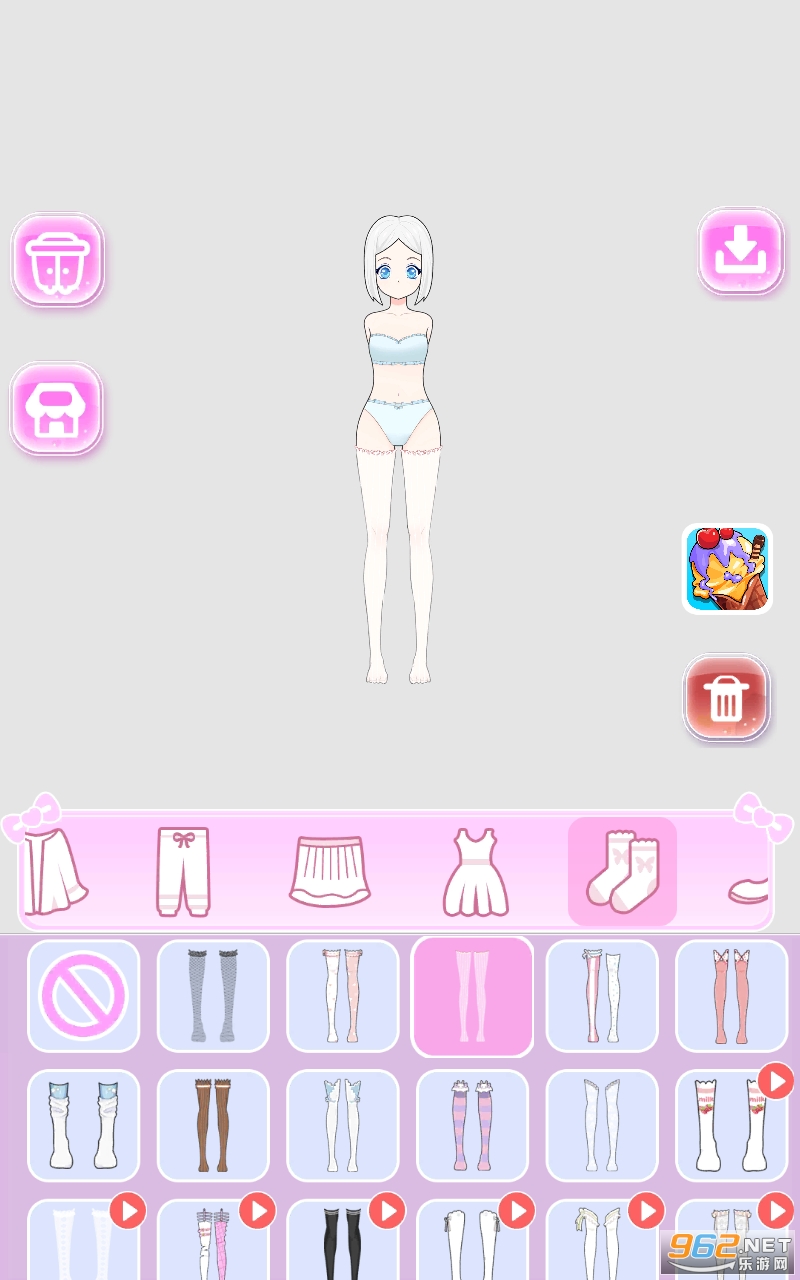Unlock the black thigh-high stockings

click(343, 1240)
